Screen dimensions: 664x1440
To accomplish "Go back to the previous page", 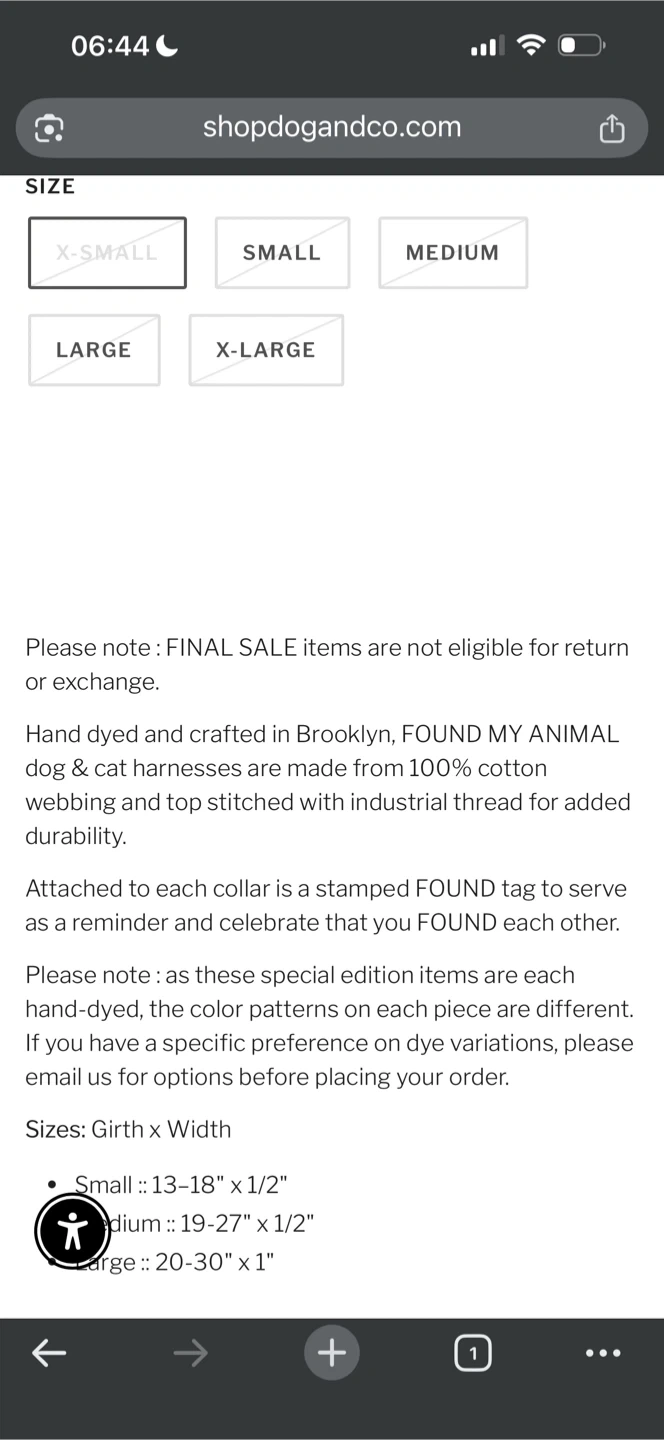I will point(49,1353).
